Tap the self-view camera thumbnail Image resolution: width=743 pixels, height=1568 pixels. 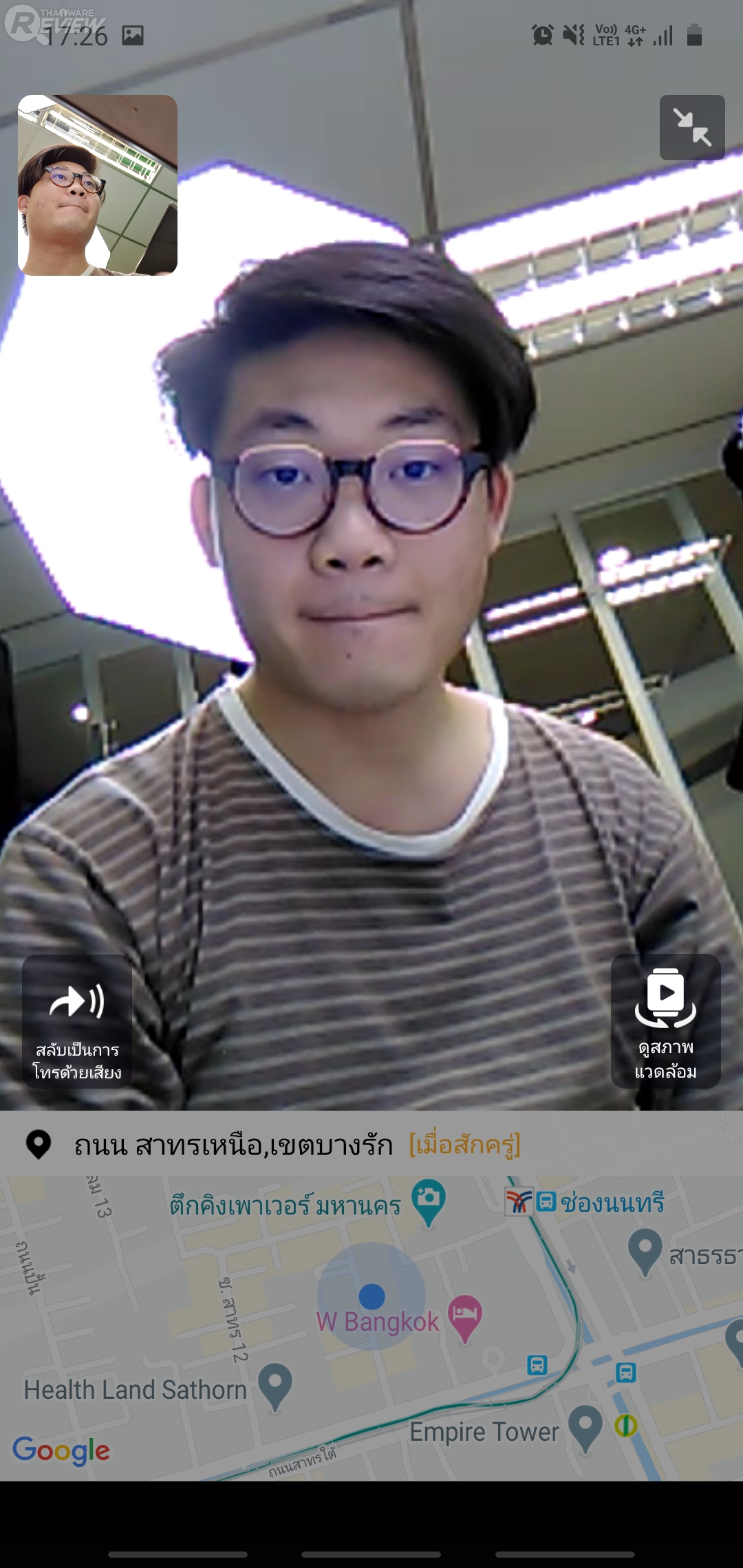pos(98,185)
